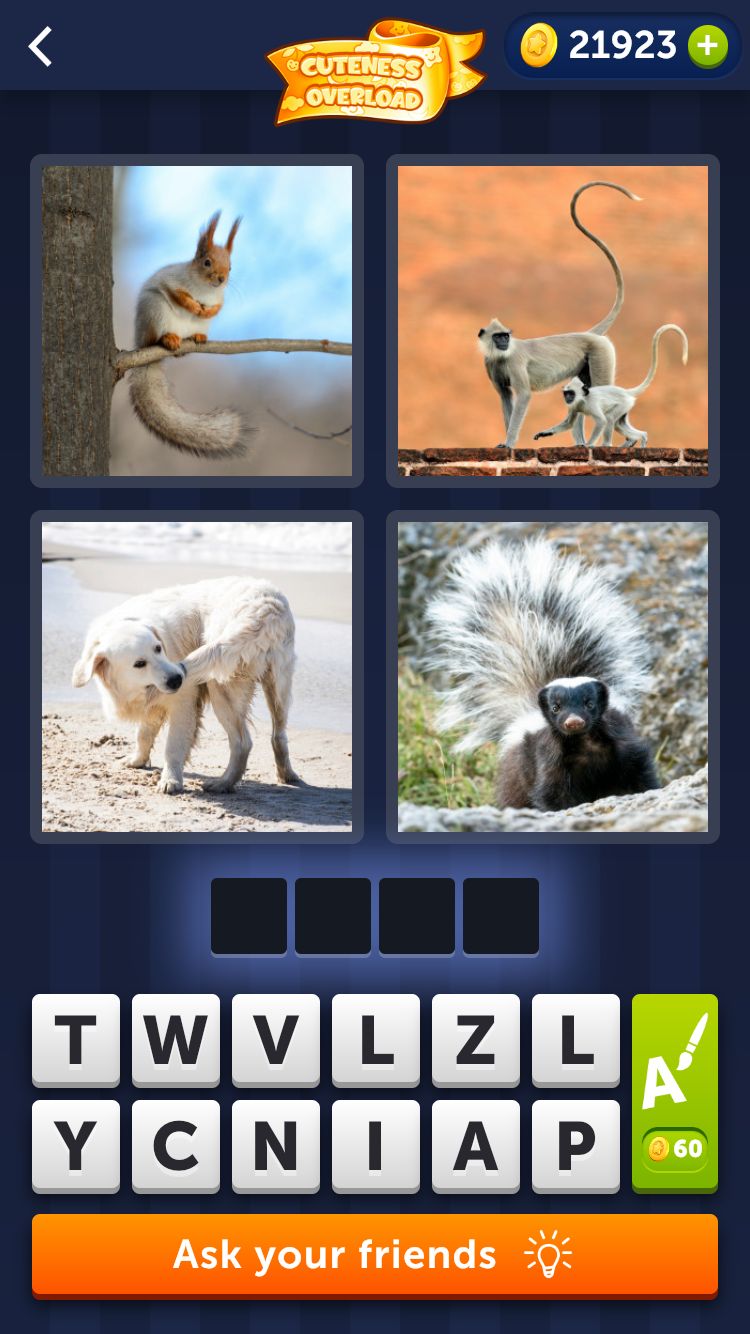Add more coins with the green plus
Viewport: 750px width, 1334px height.
click(x=707, y=46)
